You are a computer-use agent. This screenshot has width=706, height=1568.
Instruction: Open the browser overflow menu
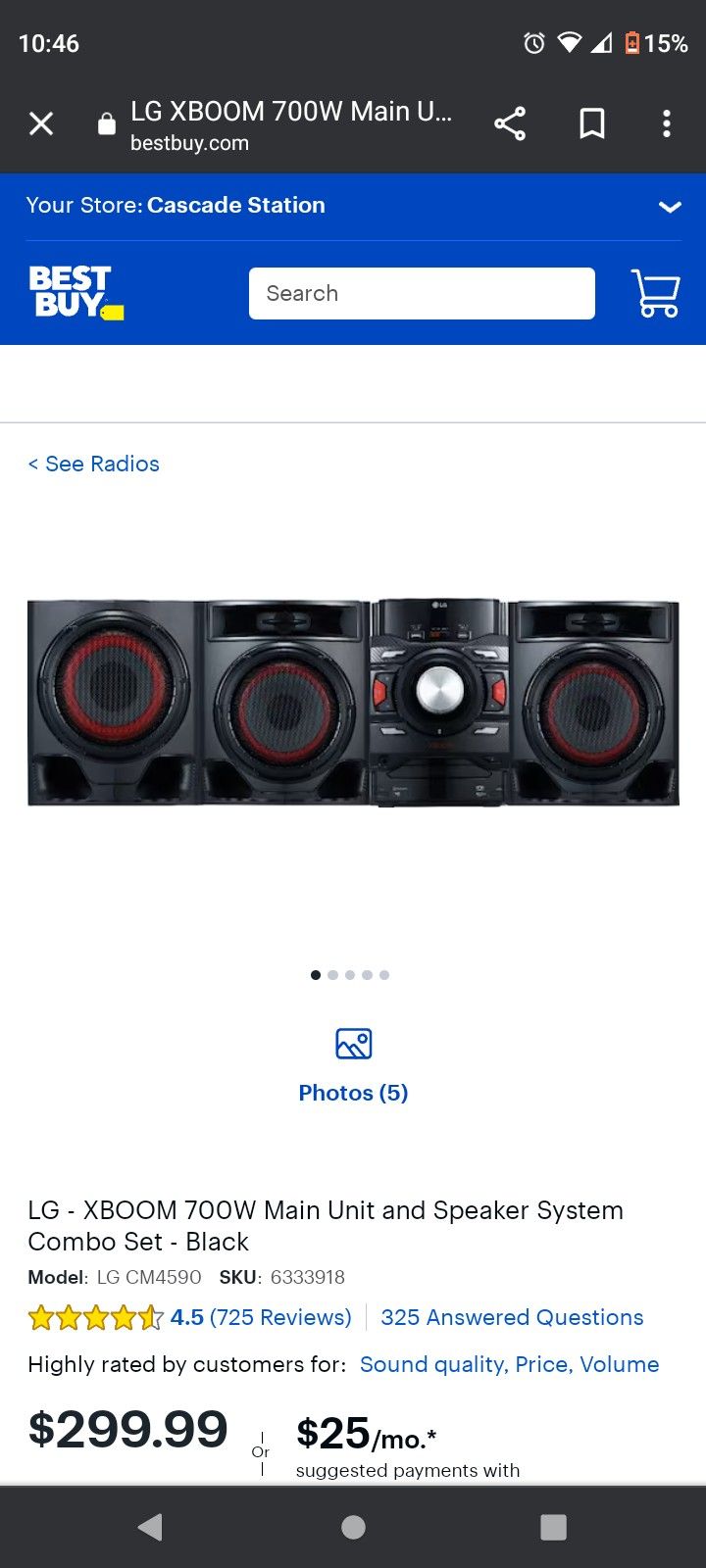coord(667,123)
